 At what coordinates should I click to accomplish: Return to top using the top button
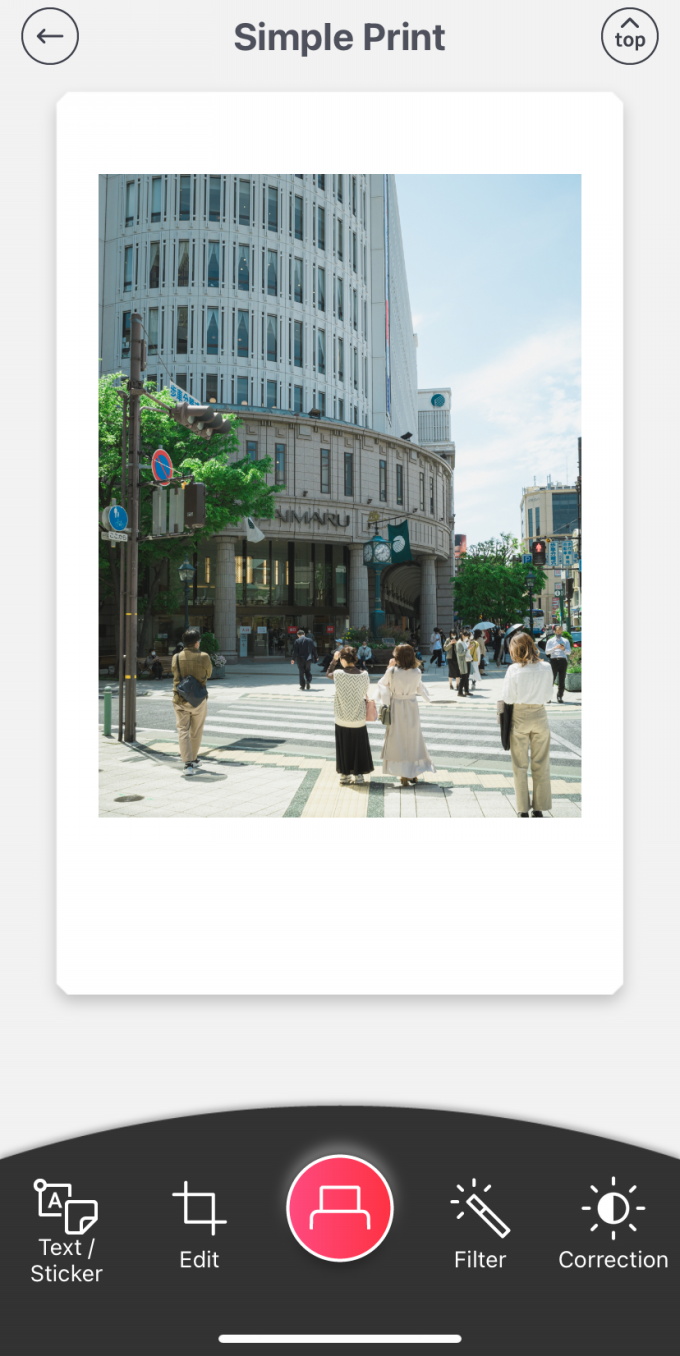tap(629, 37)
